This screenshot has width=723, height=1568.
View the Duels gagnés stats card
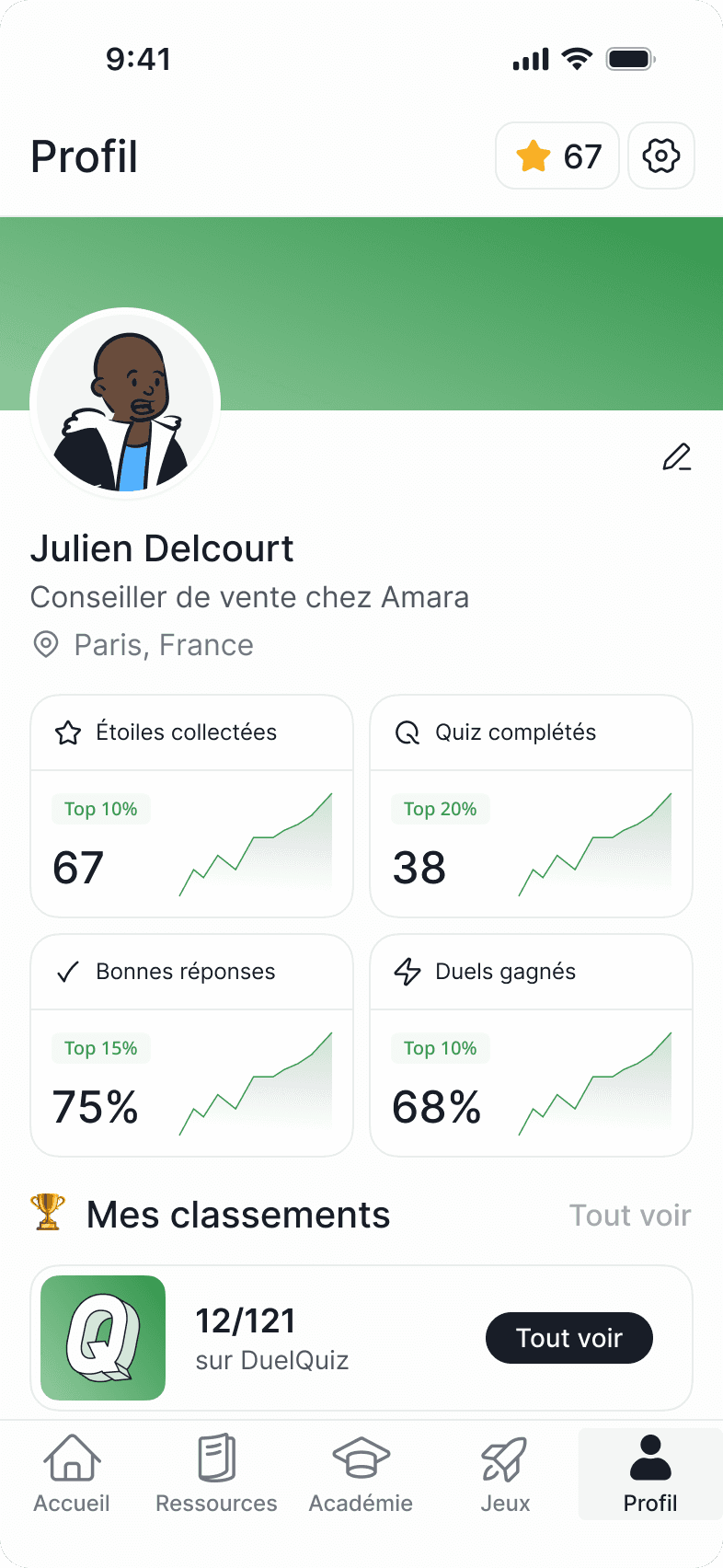coord(531,1045)
